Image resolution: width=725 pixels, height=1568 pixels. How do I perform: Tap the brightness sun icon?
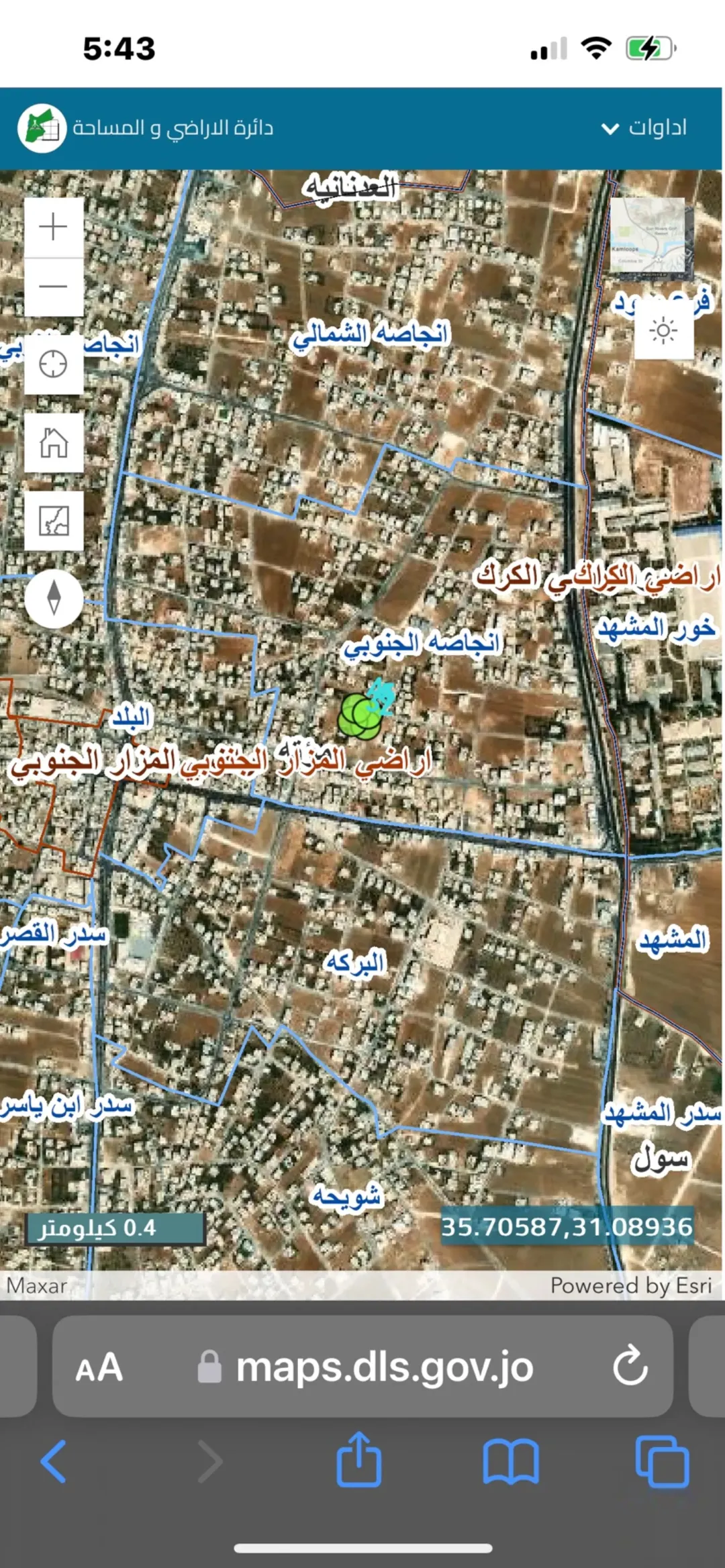(663, 330)
